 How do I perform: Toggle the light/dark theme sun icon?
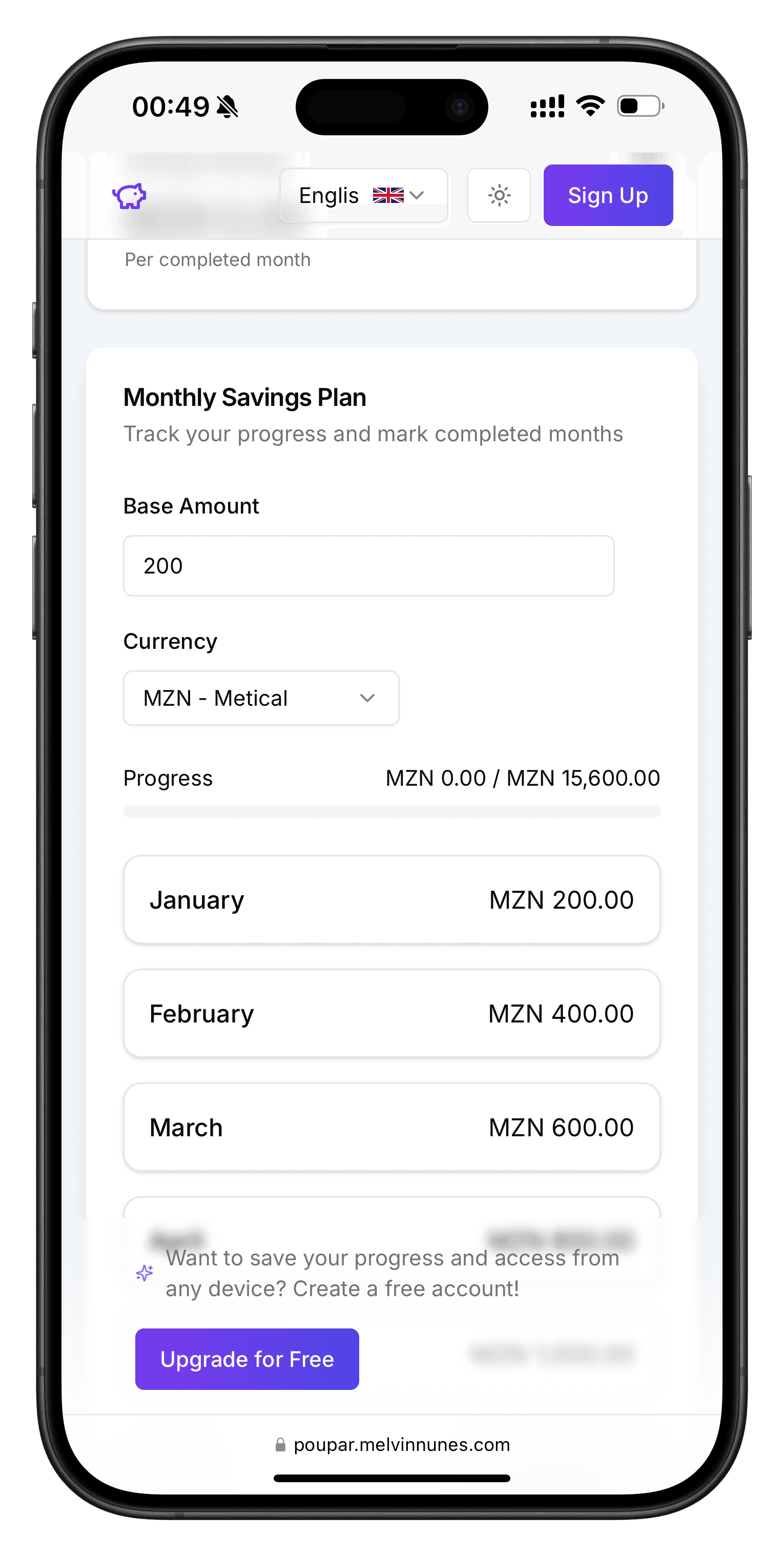[x=499, y=196]
